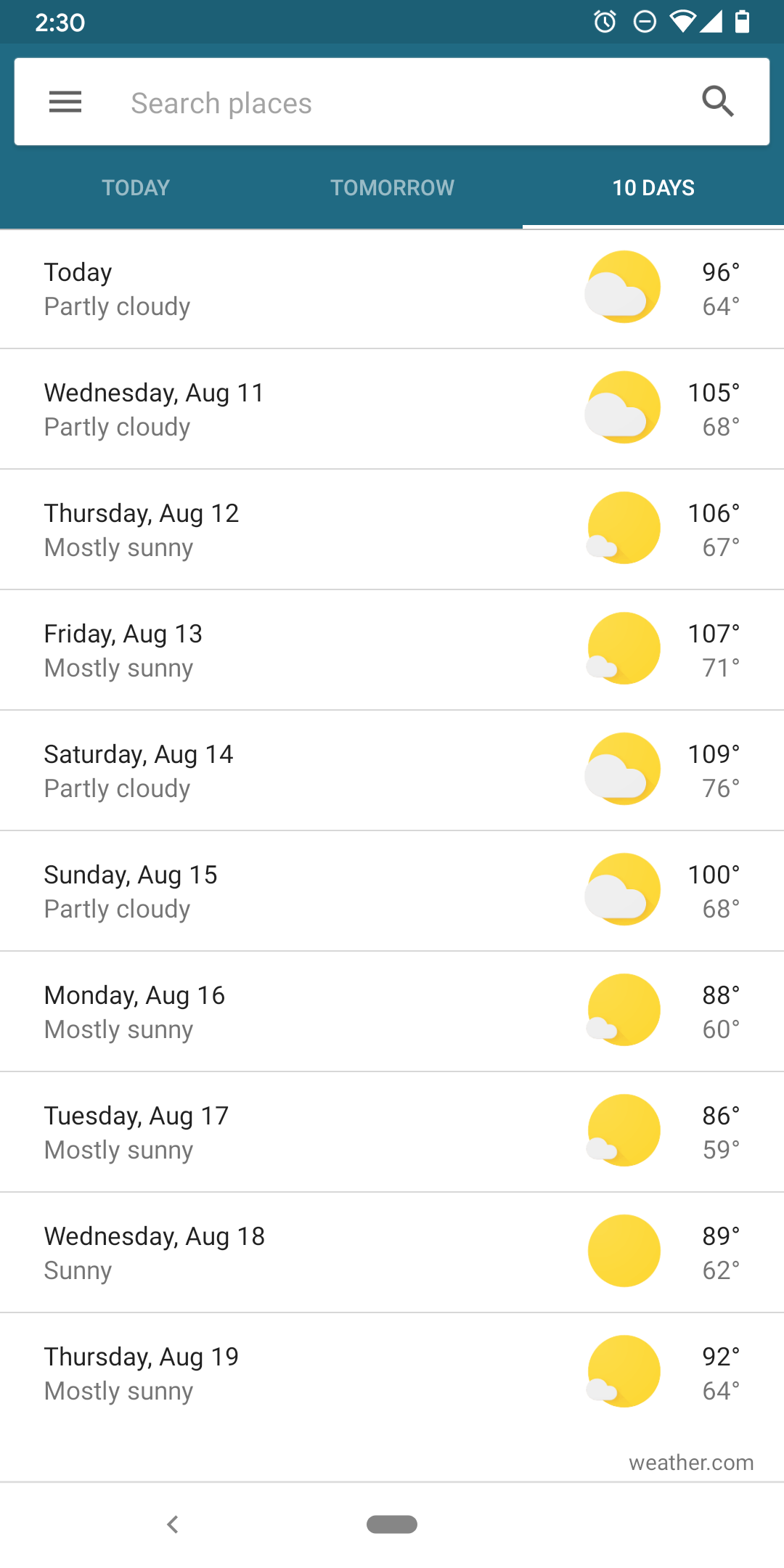Focus the Search places field
The image size is (784, 1568).
(392, 103)
